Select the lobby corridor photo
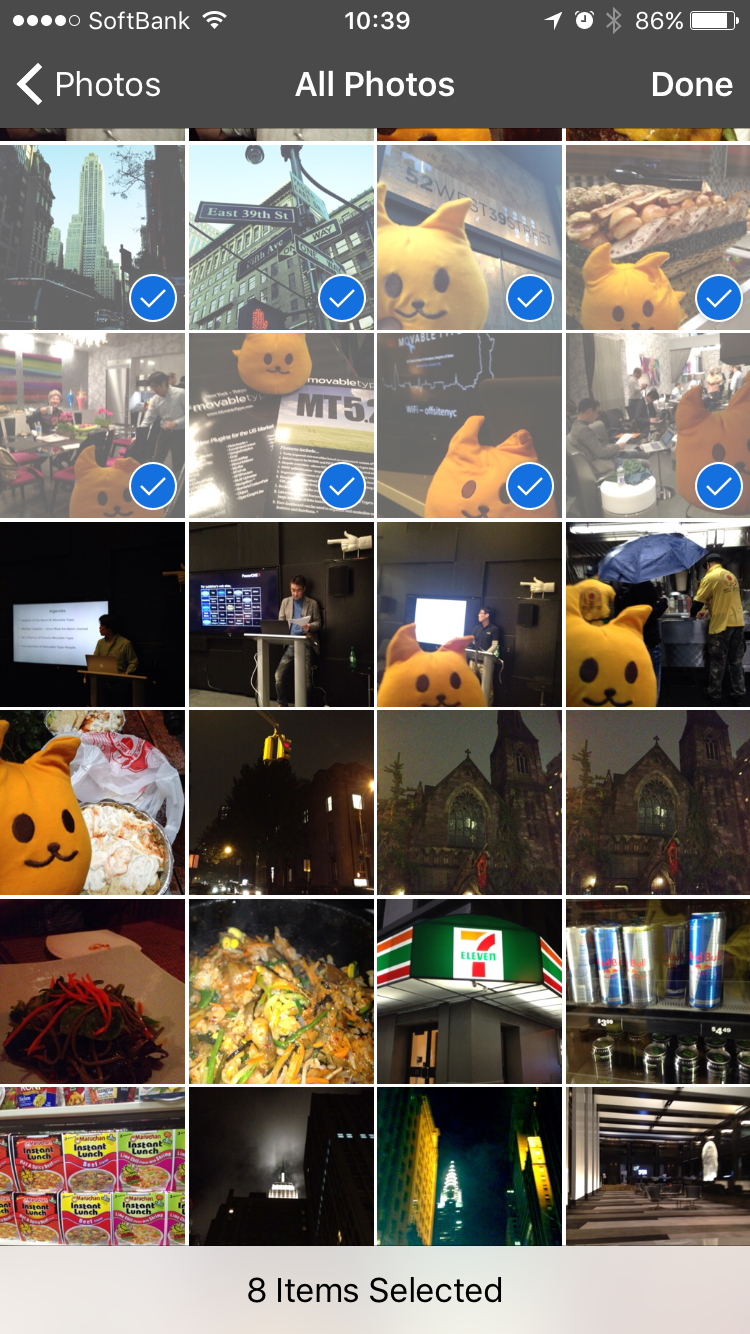Screen dimensions: 750x1334 (658, 1166)
